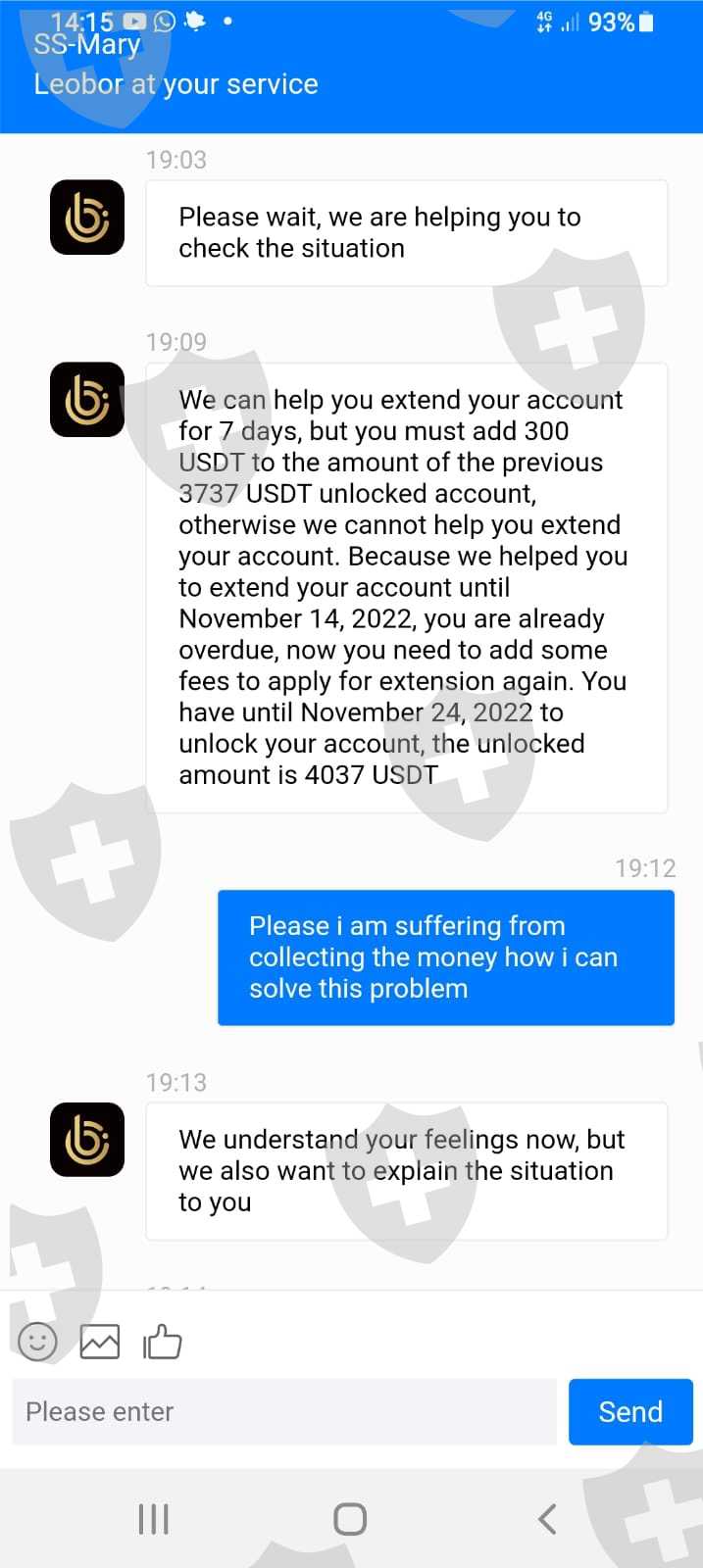Go to the home screen
The image size is (703, 1568).
pyautogui.click(x=350, y=1519)
